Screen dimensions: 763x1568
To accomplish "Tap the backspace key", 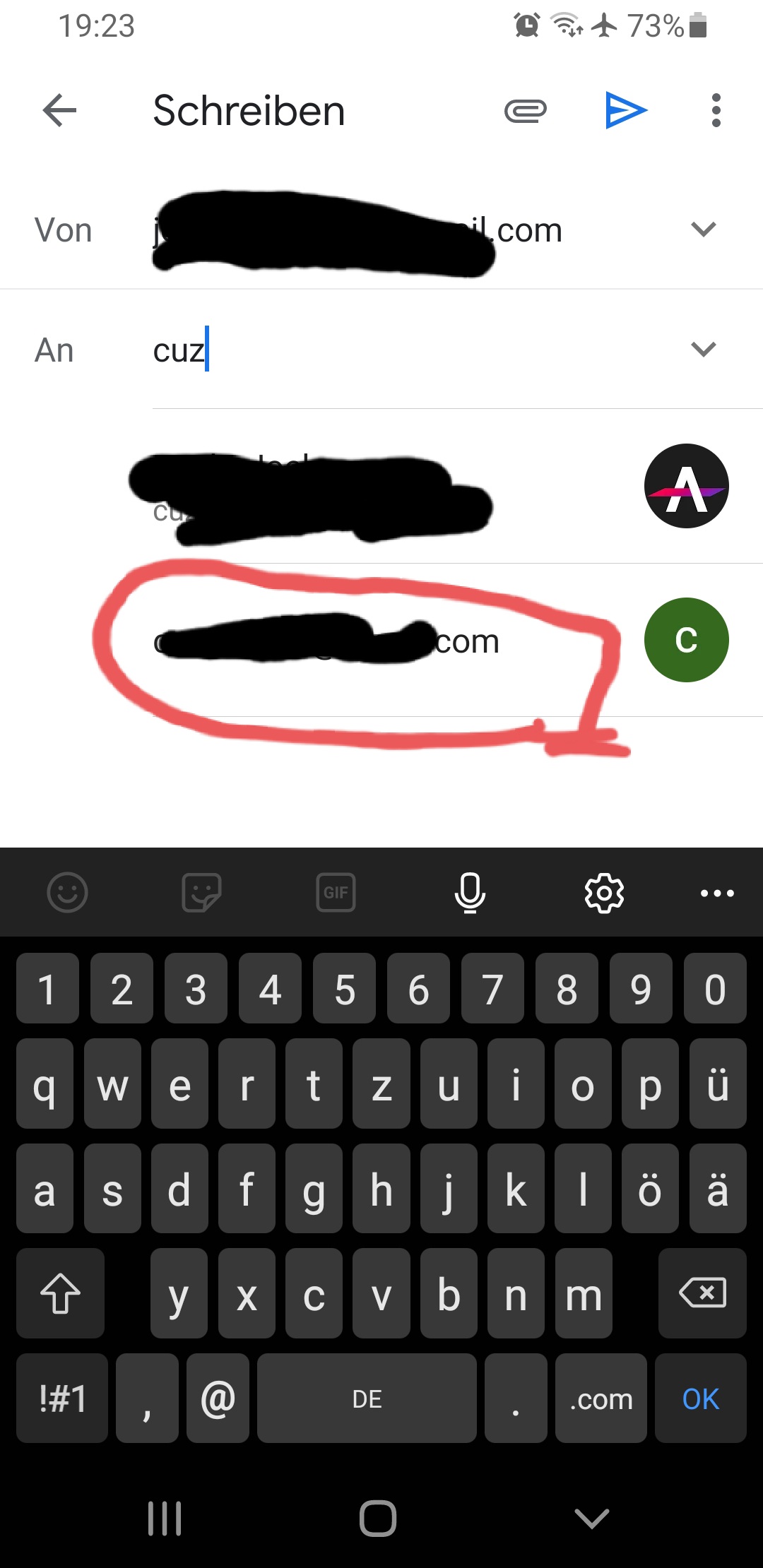I will (x=702, y=1293).
